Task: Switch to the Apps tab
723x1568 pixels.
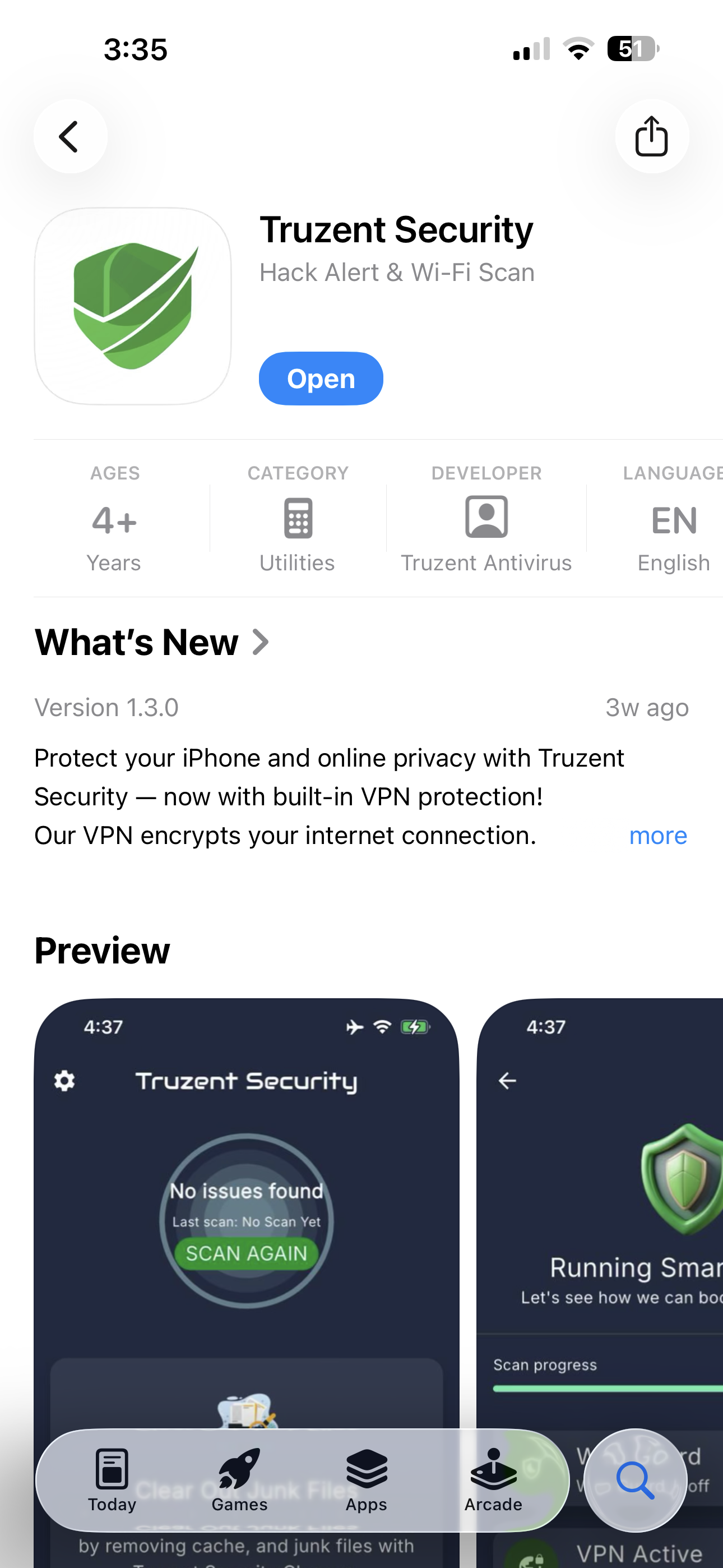Action: click(x=367, y=1481)
